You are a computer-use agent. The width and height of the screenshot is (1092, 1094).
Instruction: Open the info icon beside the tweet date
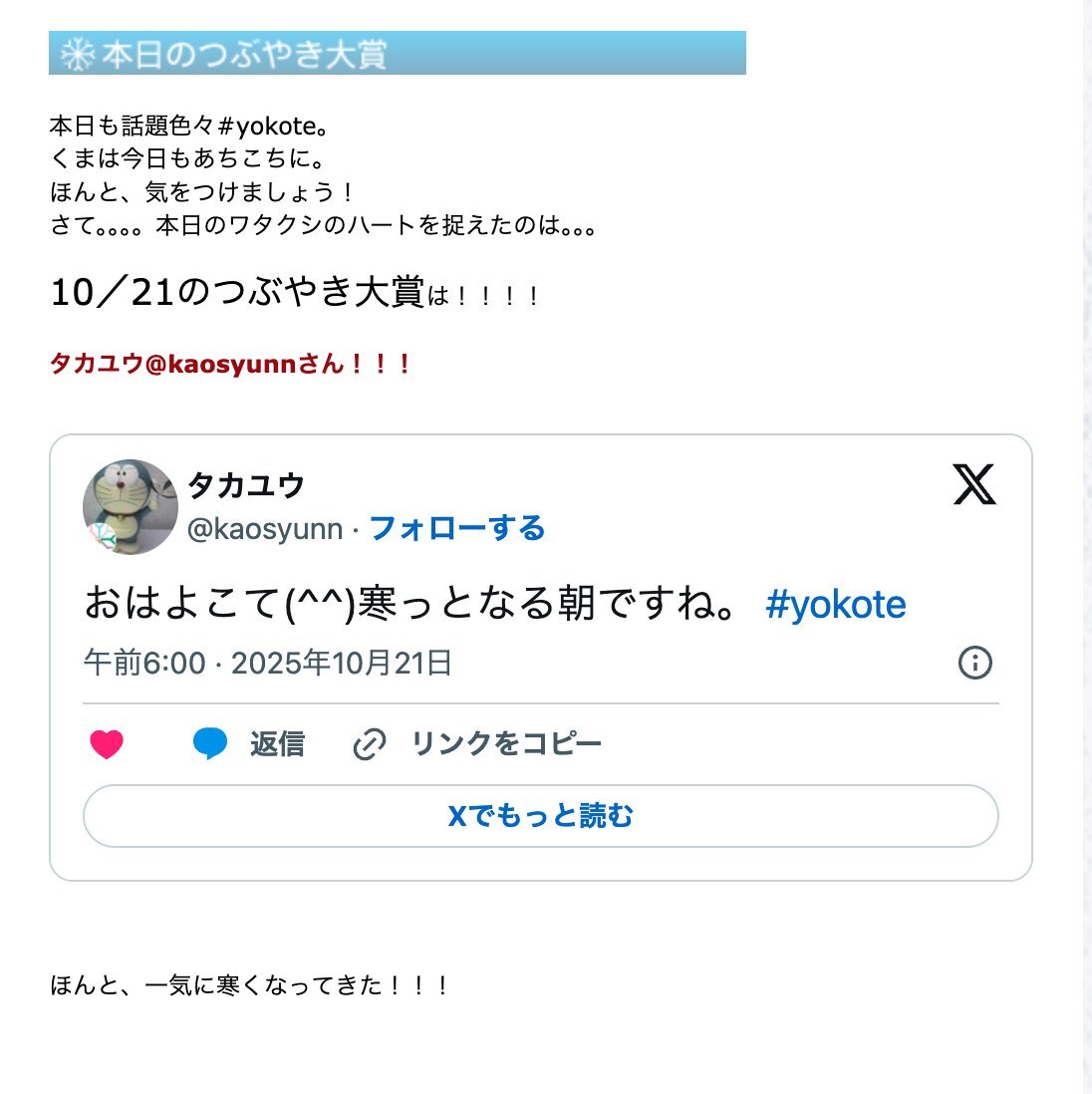point(974,663)
